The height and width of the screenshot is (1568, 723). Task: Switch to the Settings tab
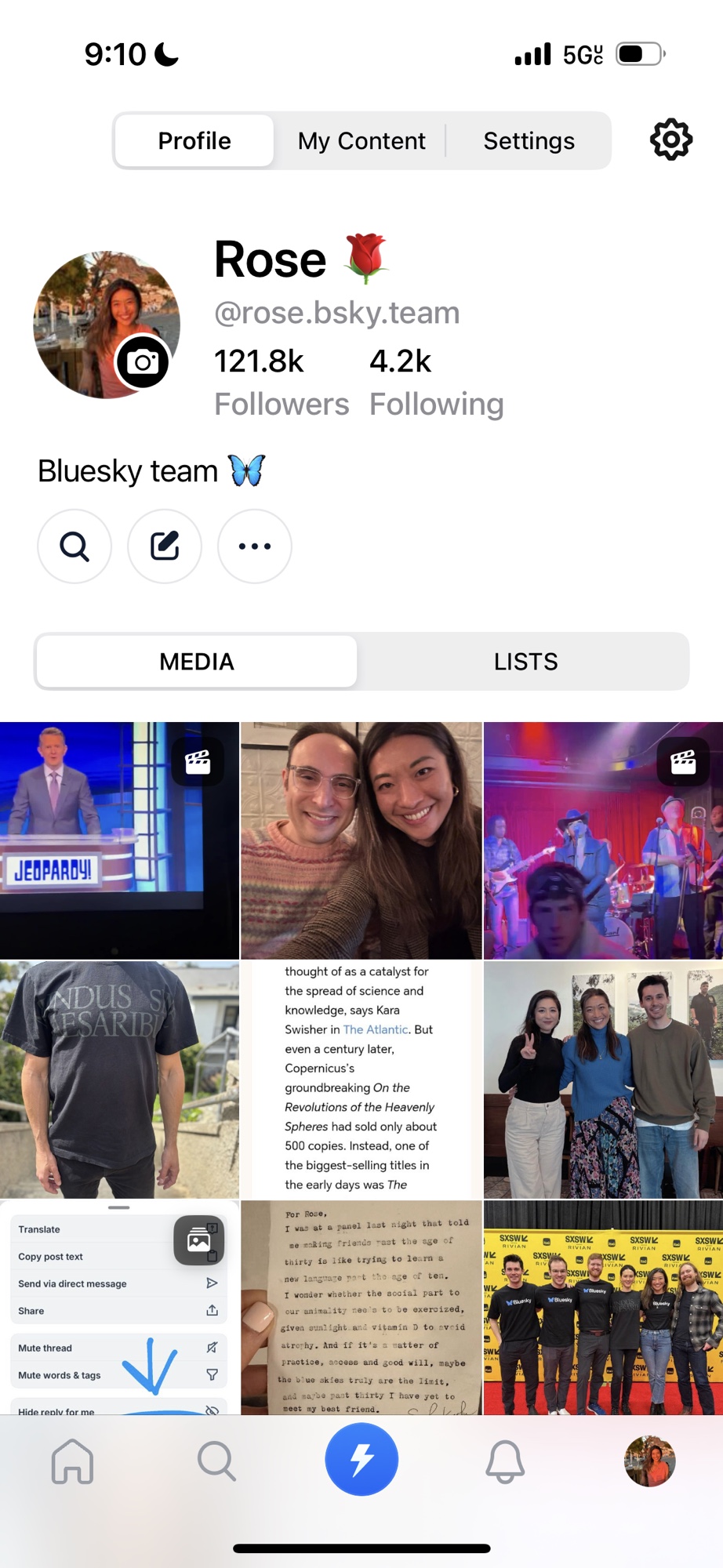(529, 141)
